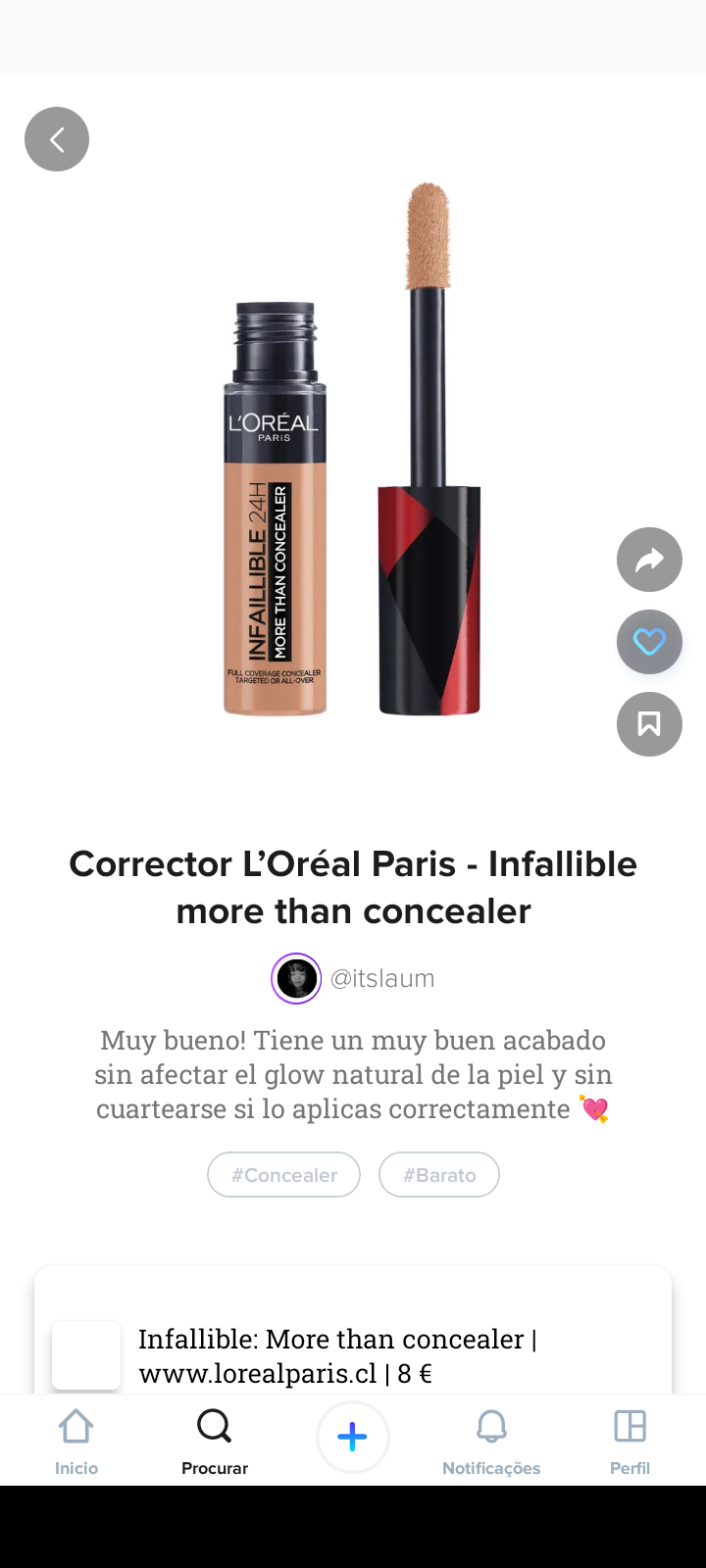Open the #Barato hashtag chip
The width and height of the screenshot is (706, 1568).
point(439,1175)
